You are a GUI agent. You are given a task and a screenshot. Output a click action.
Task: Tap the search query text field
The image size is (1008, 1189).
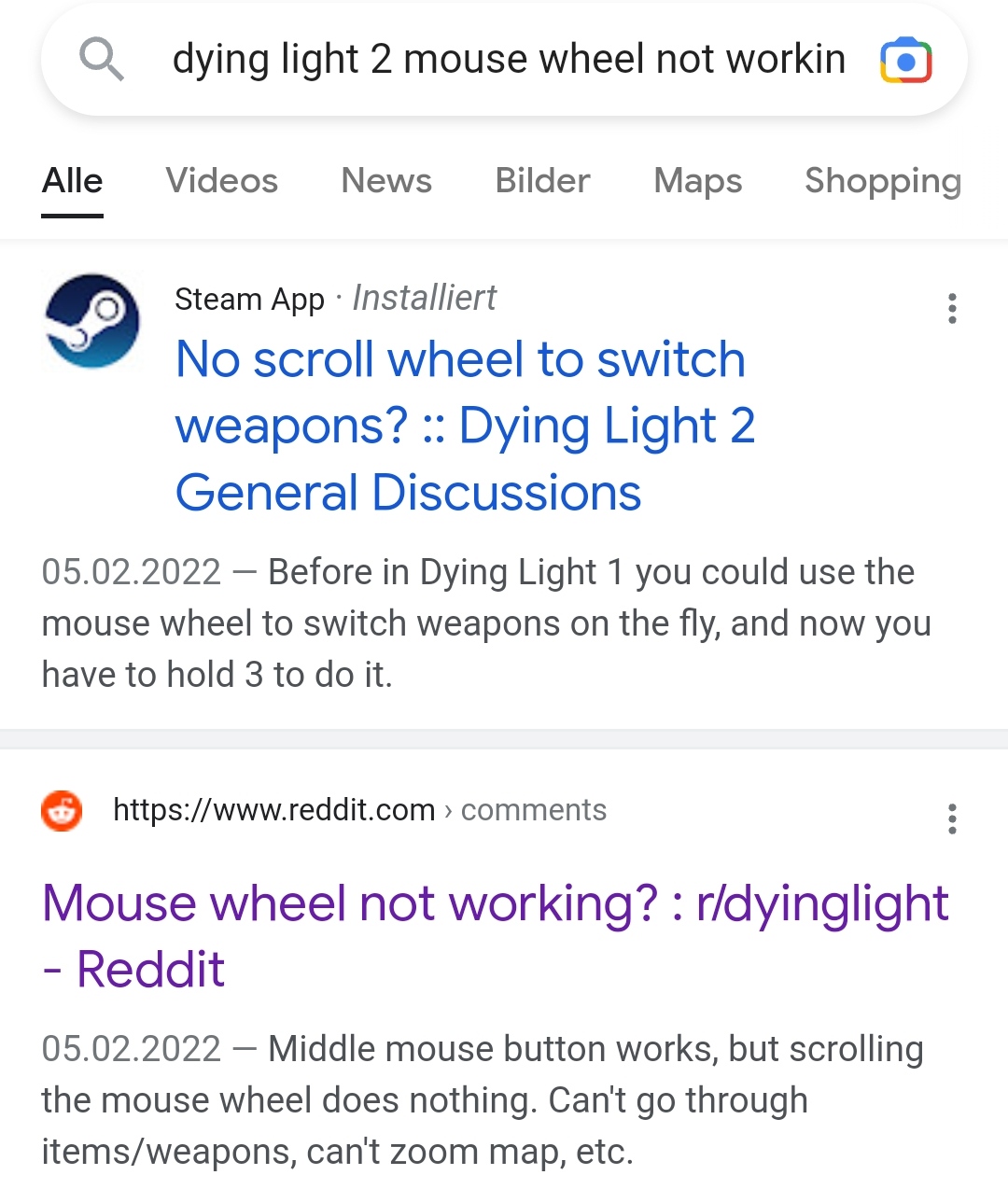[509, 60]
